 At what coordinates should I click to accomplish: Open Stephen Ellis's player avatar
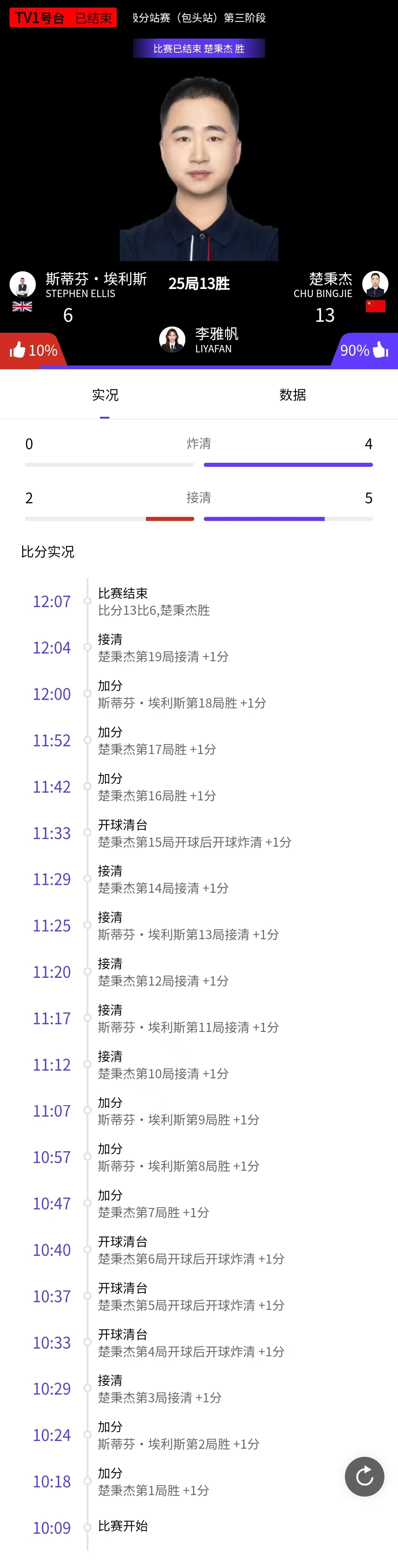tap(22, 284)
